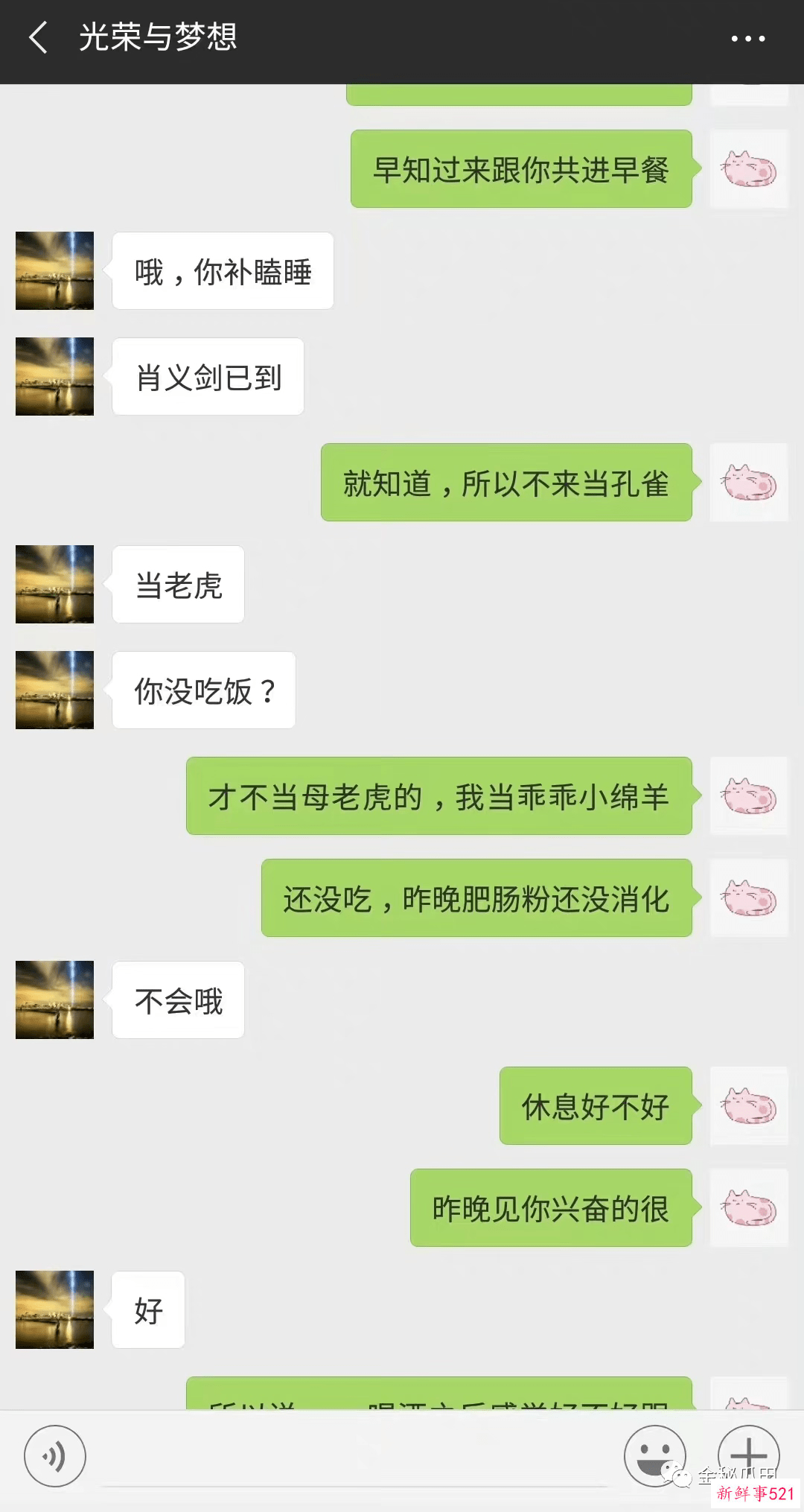Image resolution: width=804 pixels, height=1512 pixels.
Task: Tap the pink cat sticker beside '休息好不好'
Action: tap(749, 1108)
